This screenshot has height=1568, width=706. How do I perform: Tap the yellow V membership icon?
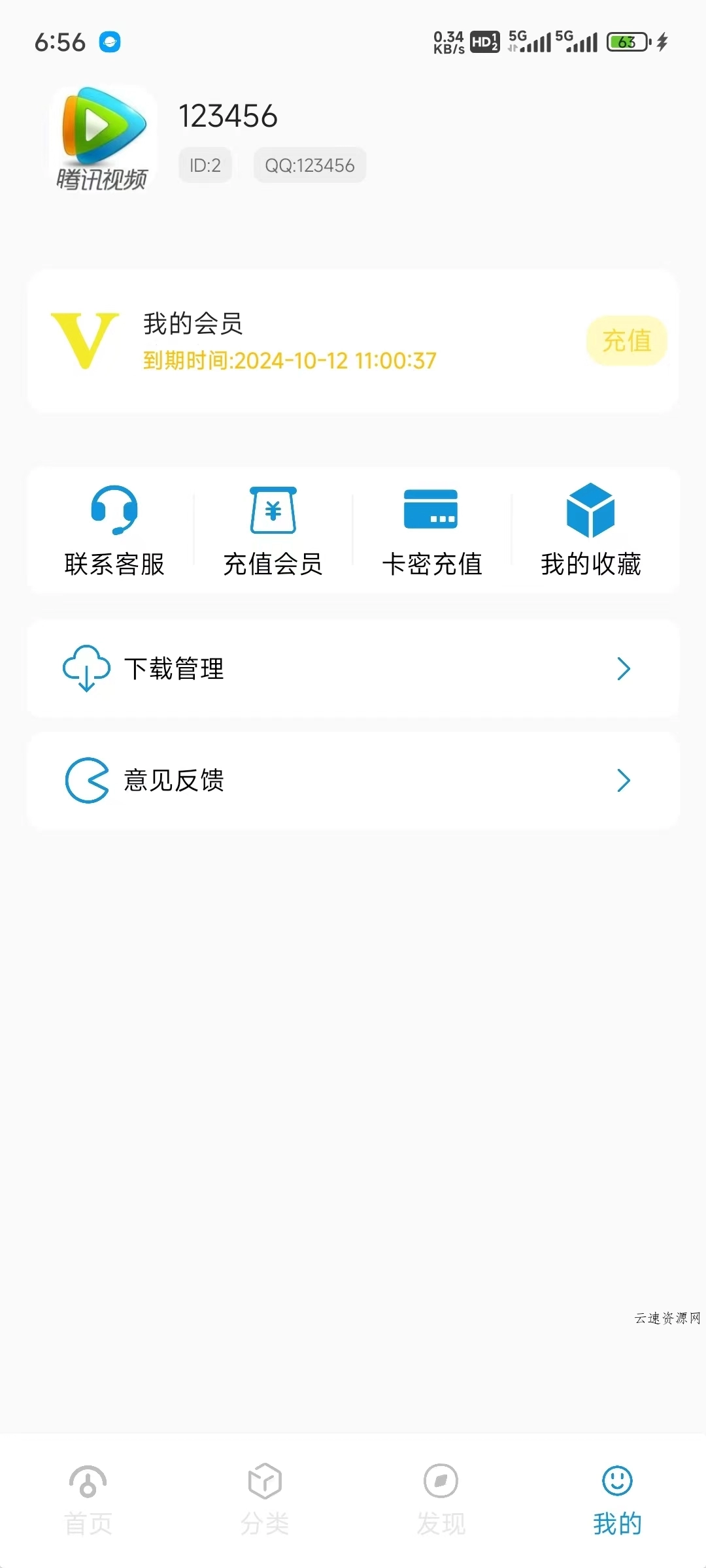(x=86, y=340)
